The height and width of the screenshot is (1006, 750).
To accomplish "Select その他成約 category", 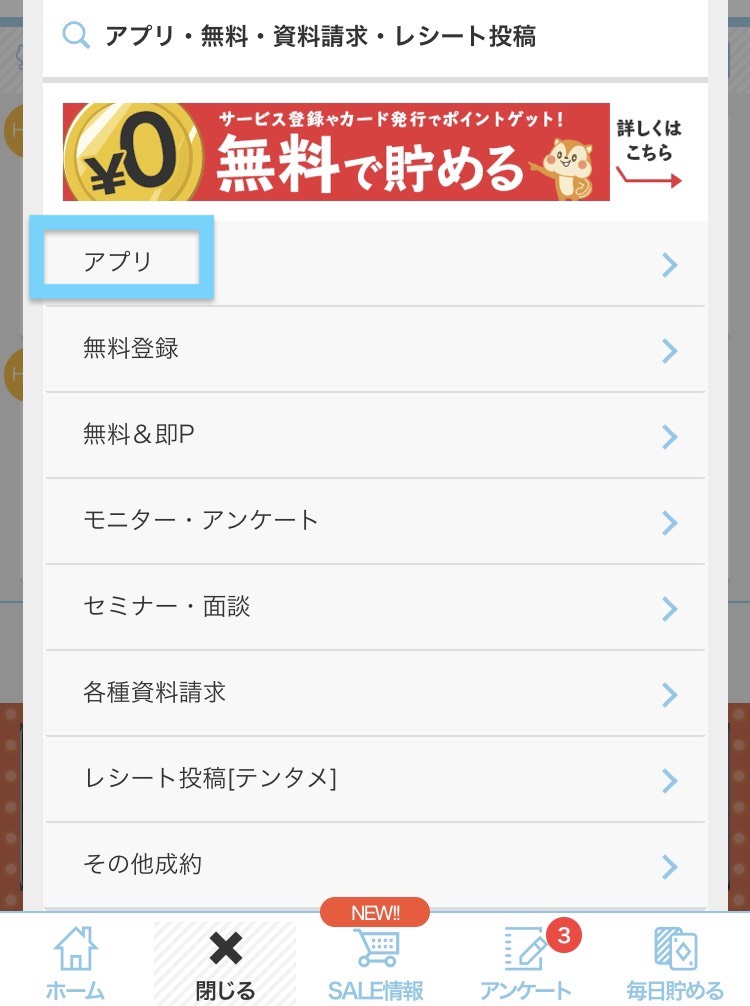I will pyautogui.click(x=374, y=864).
